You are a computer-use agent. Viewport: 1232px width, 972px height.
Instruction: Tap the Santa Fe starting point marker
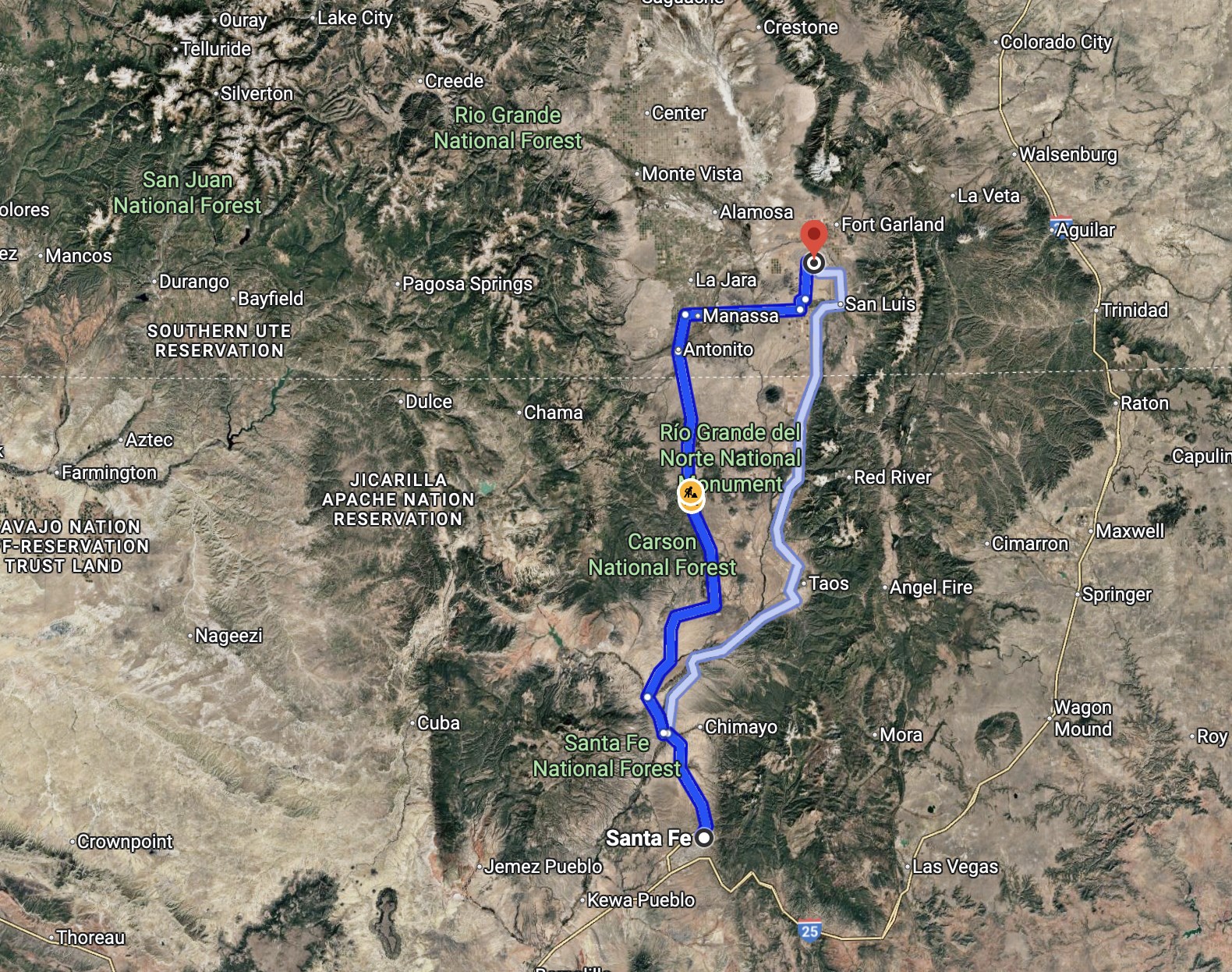click(x=704, y=838)
